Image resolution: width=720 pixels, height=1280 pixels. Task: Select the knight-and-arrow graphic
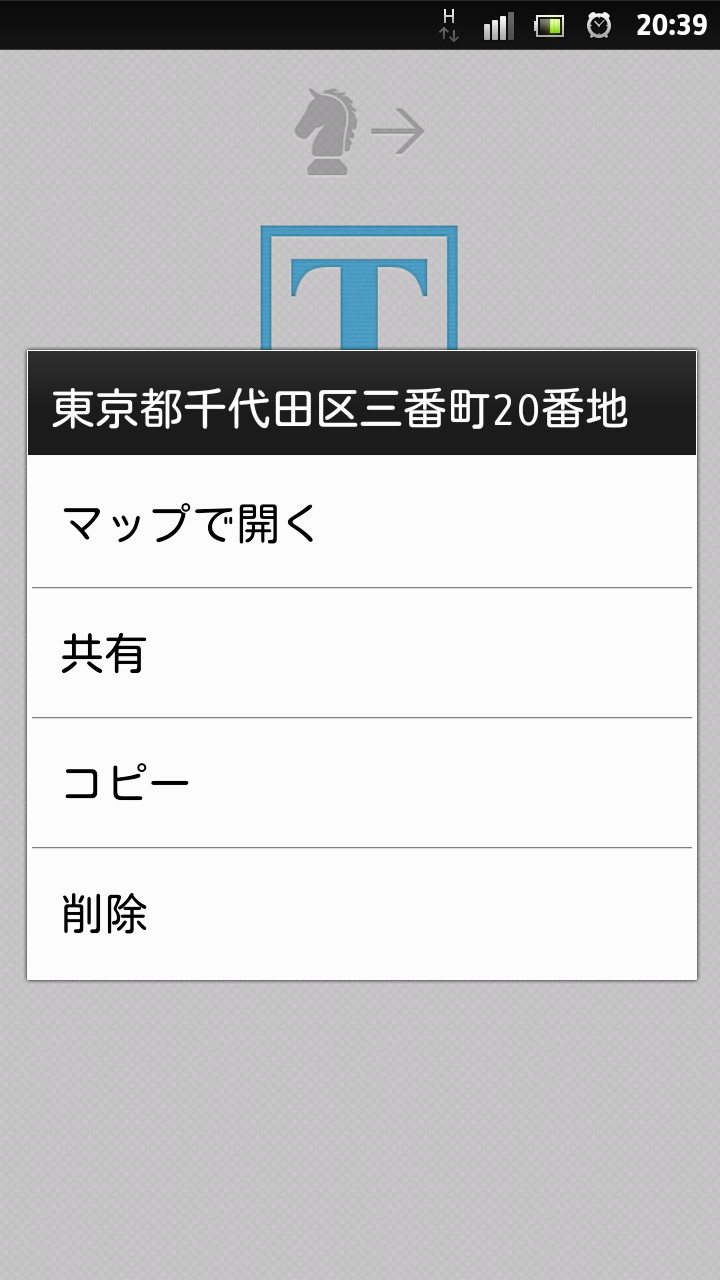coord(360,128)
